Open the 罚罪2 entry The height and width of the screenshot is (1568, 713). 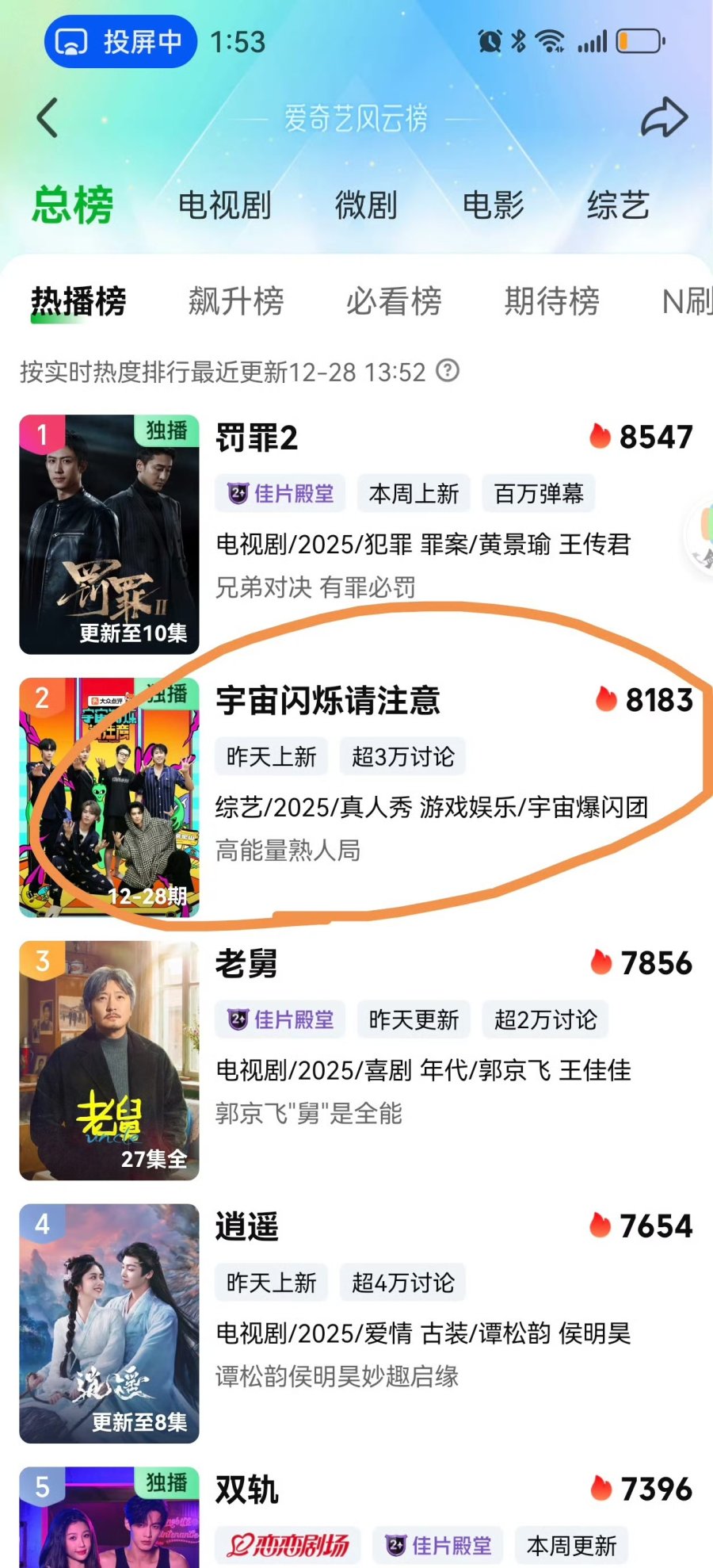tap(257, 438)
